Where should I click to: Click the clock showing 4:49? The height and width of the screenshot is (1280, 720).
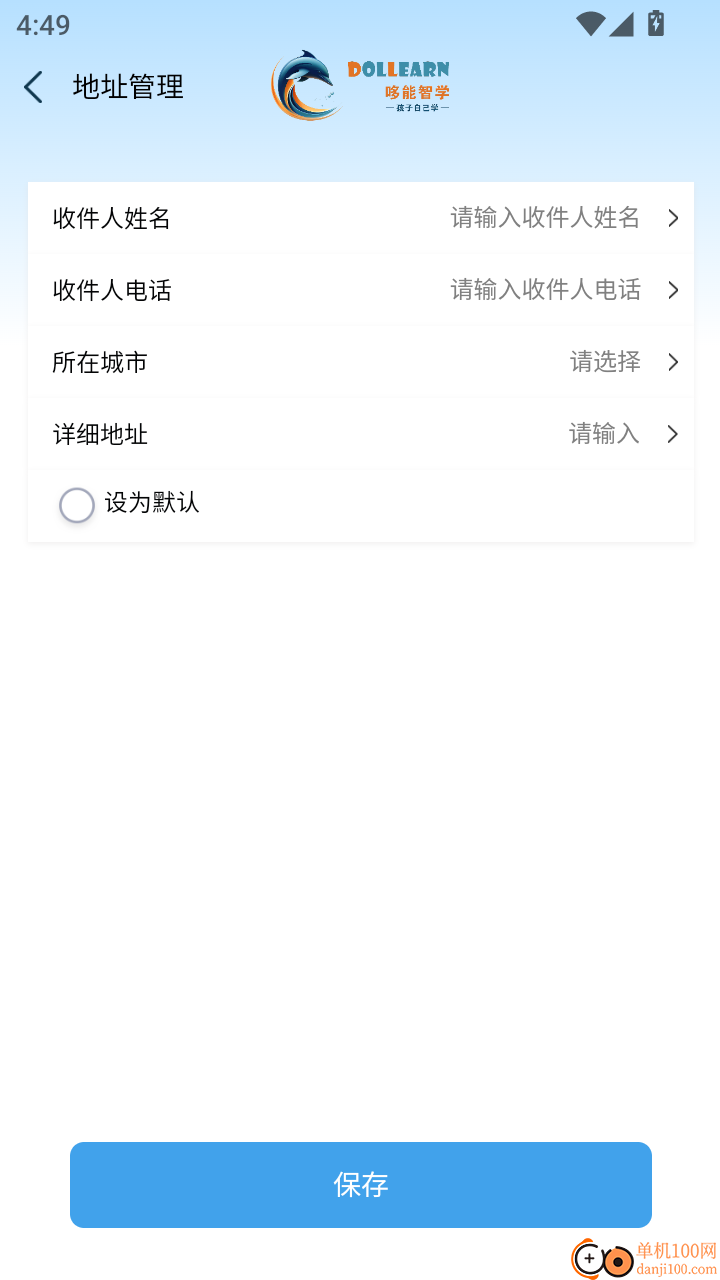point(42,25)
